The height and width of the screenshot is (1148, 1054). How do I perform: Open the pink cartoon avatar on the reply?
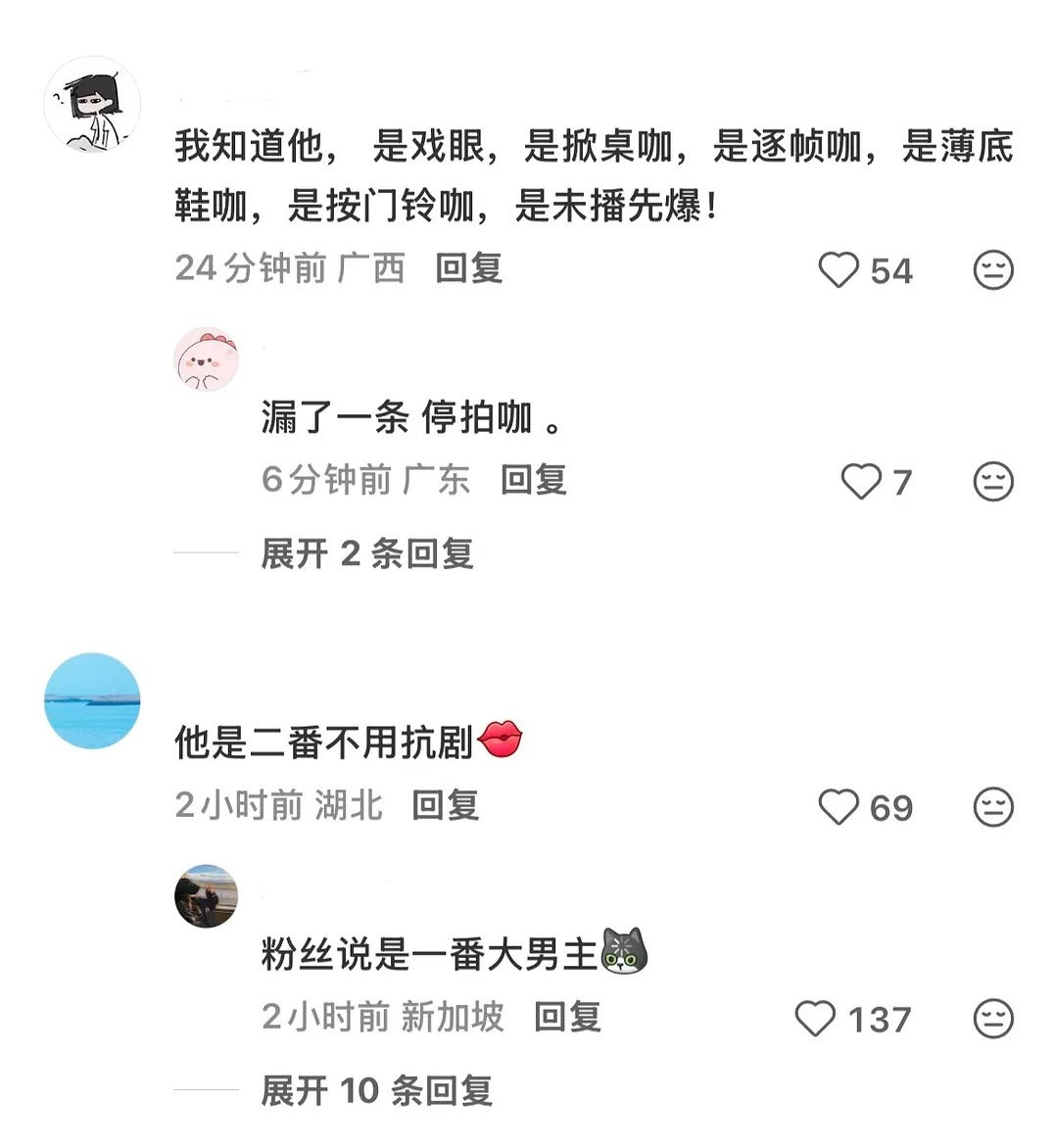point(206,359)
